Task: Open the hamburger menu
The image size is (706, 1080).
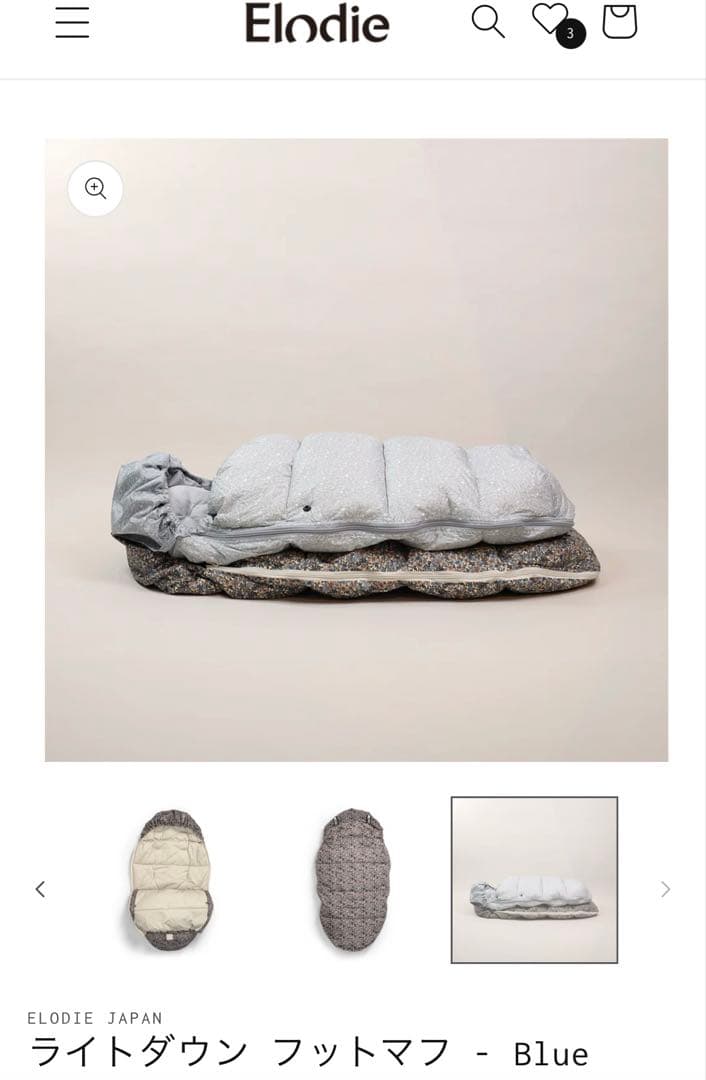Action: click(72, 22)
